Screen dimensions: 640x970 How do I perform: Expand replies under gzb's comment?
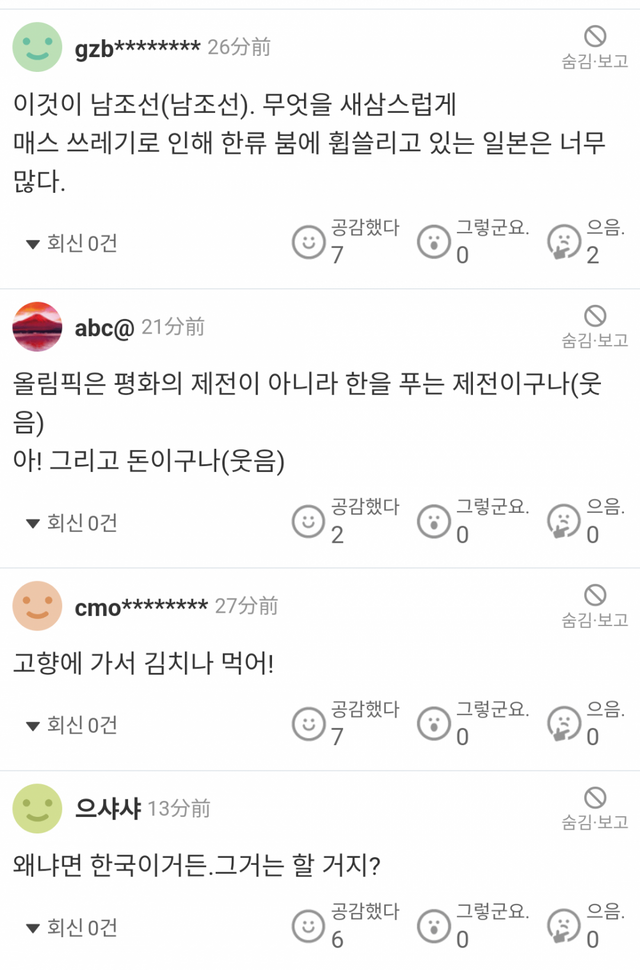(x=72, y=243)
